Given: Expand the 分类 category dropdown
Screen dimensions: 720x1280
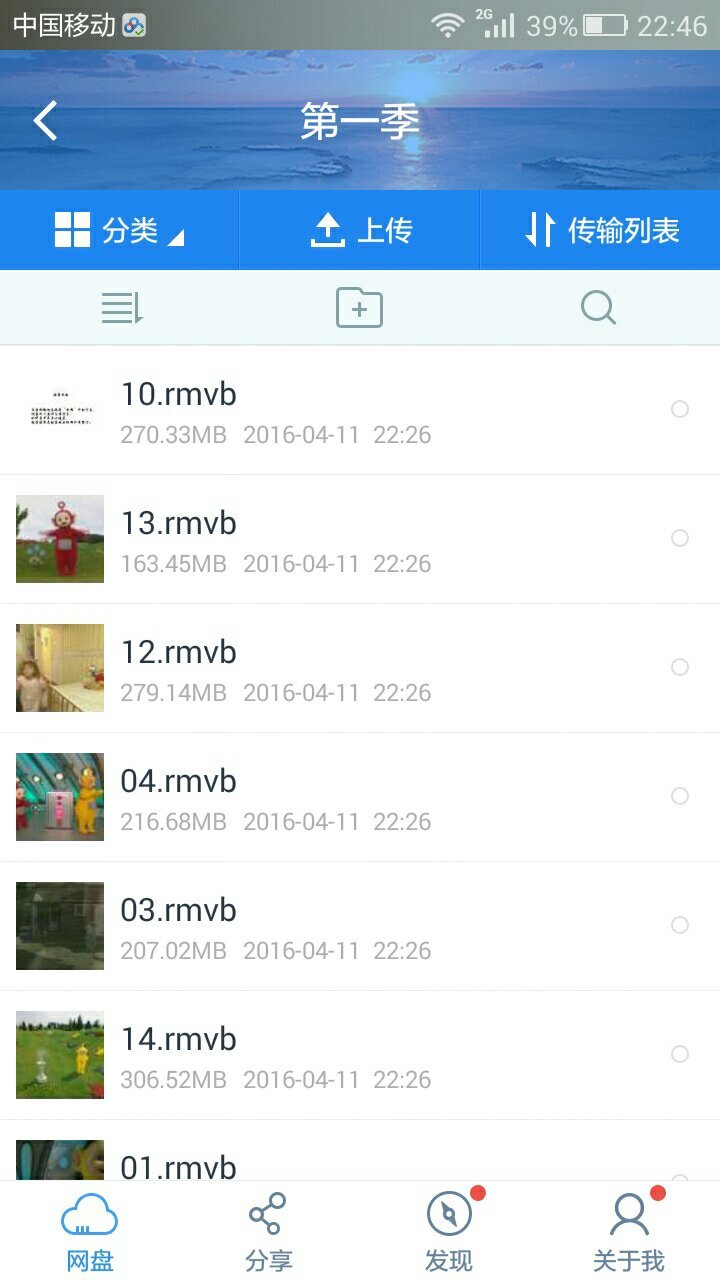Looking at the screenshot, I should coord(120,231).
